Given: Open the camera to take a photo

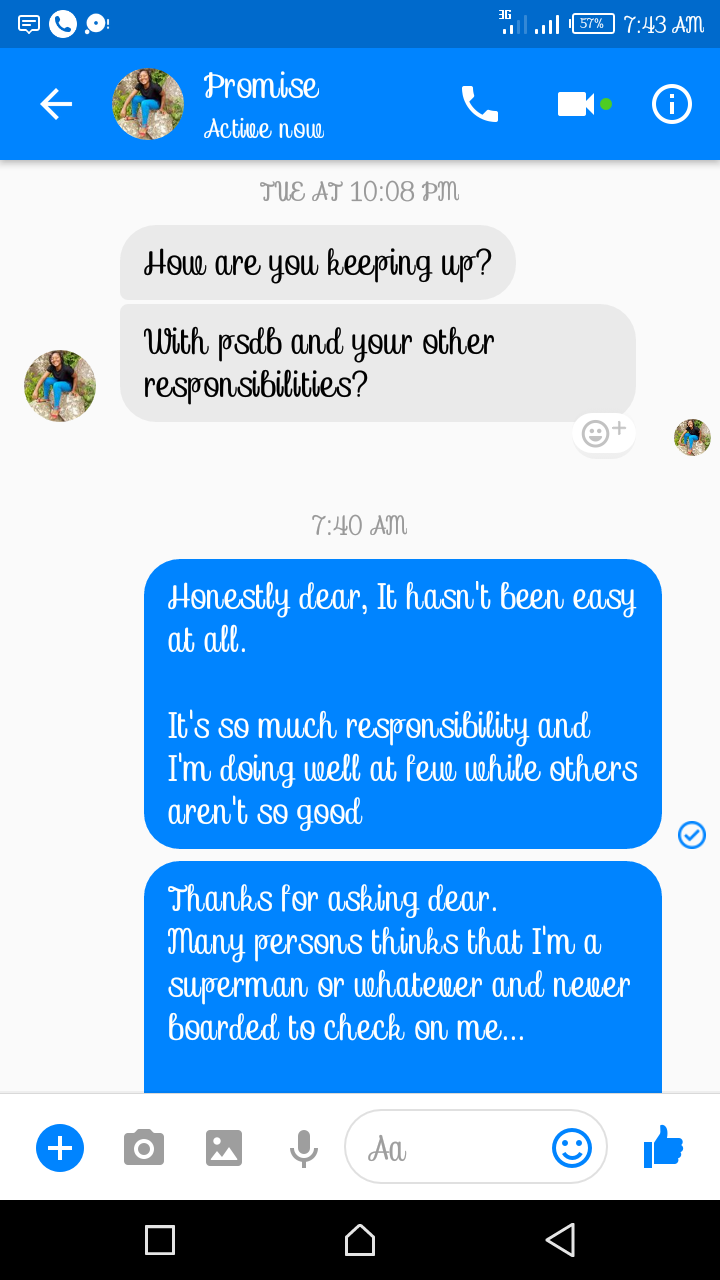Looking at the screenshot, I should coord(144,1147).
